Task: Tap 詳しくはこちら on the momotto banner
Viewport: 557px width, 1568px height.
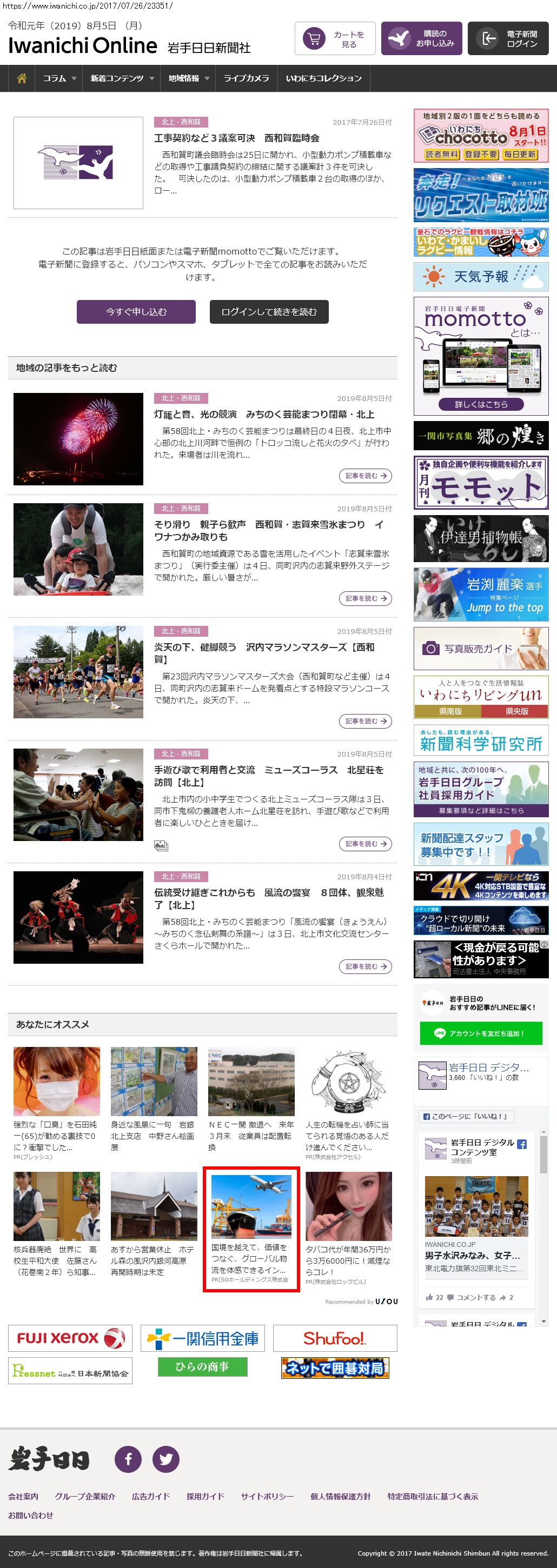Action: (x=481, y=404)
